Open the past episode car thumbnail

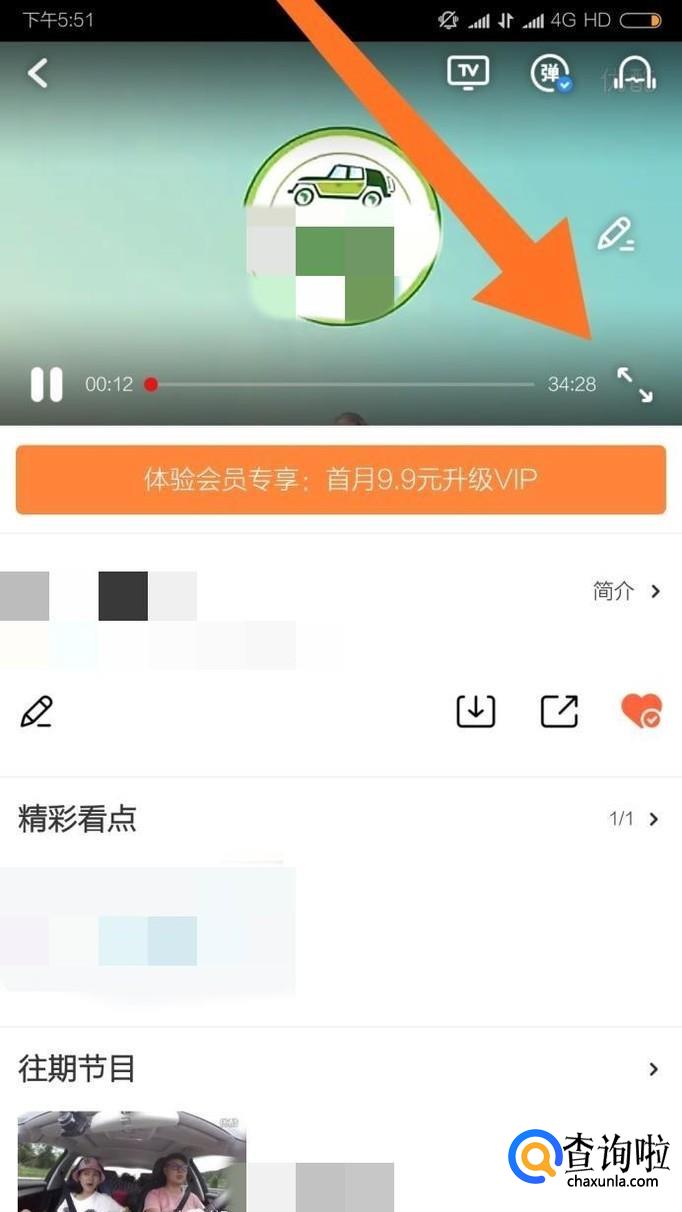click(x=132, y=1160)
